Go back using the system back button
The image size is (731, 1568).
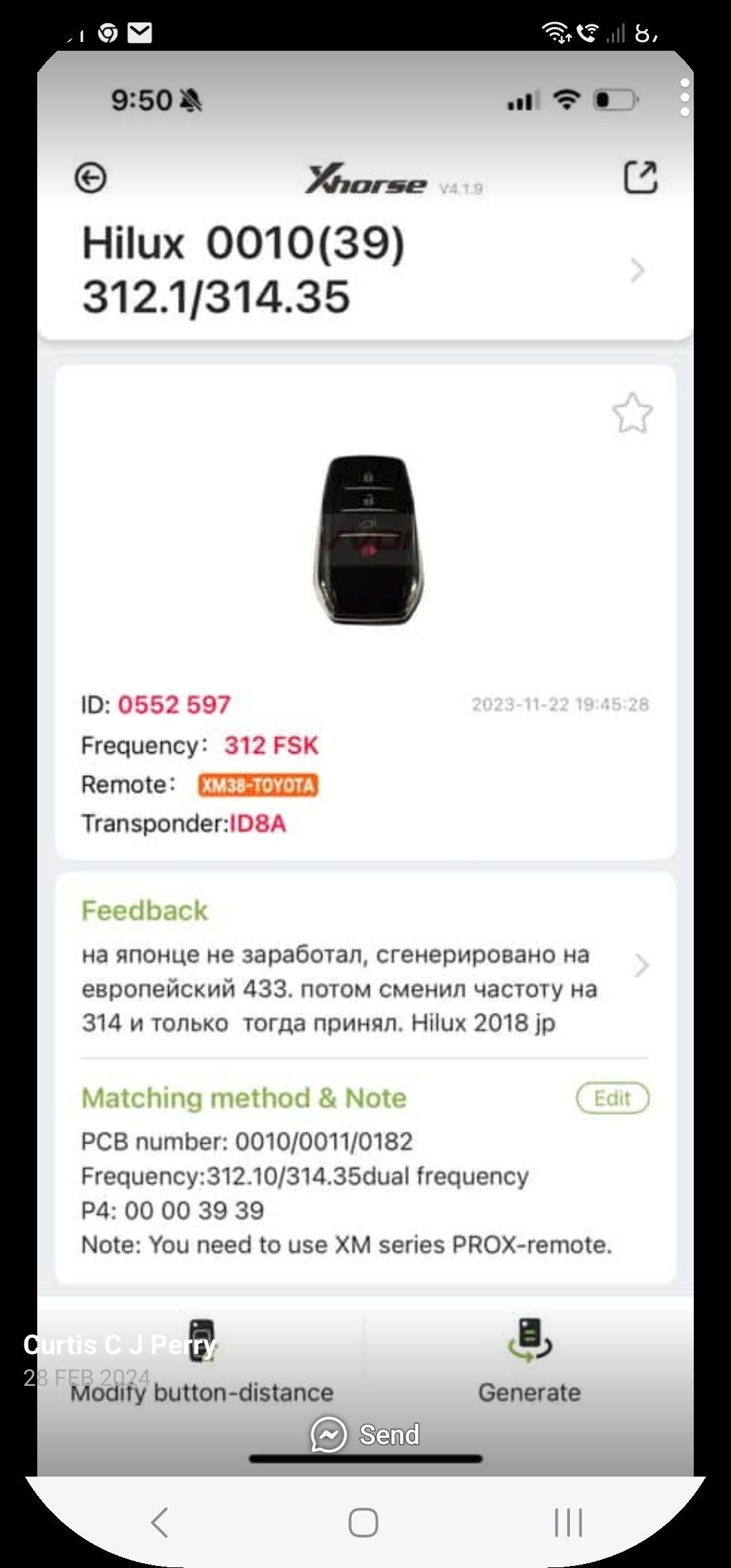coord(160,1523)
